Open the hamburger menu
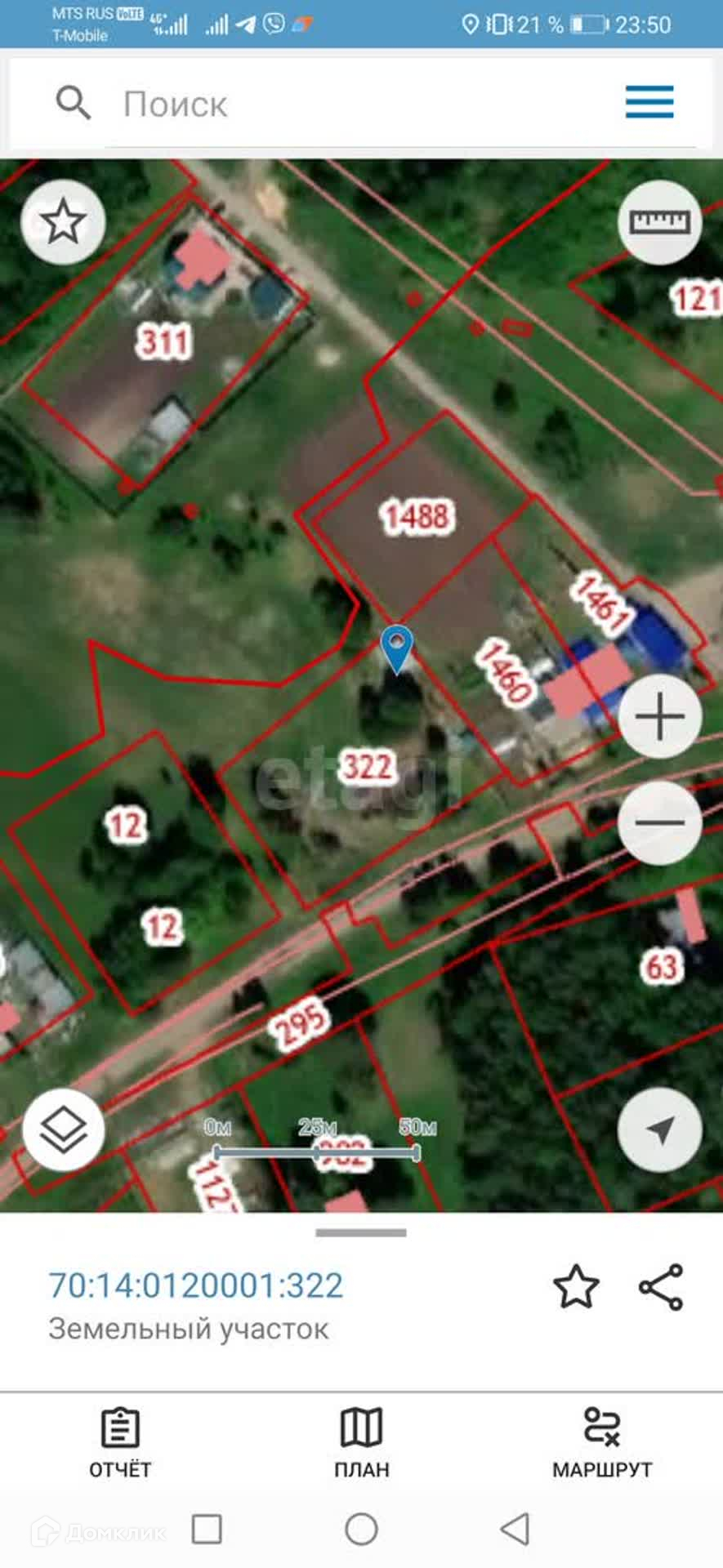This screenshot has width=723, height=1568. pos(649,103)
